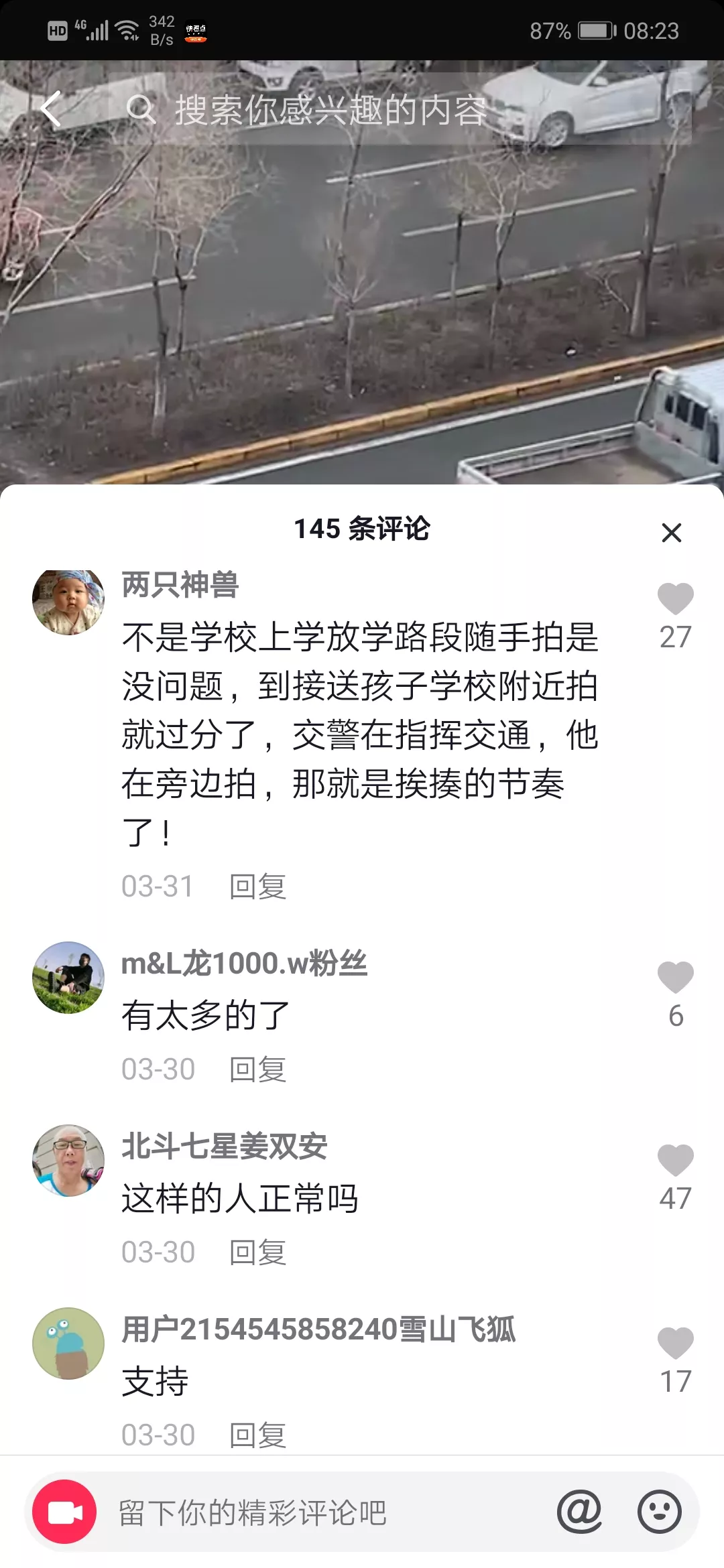Open 两只神兽's profile avatar

tap(68, 600)
